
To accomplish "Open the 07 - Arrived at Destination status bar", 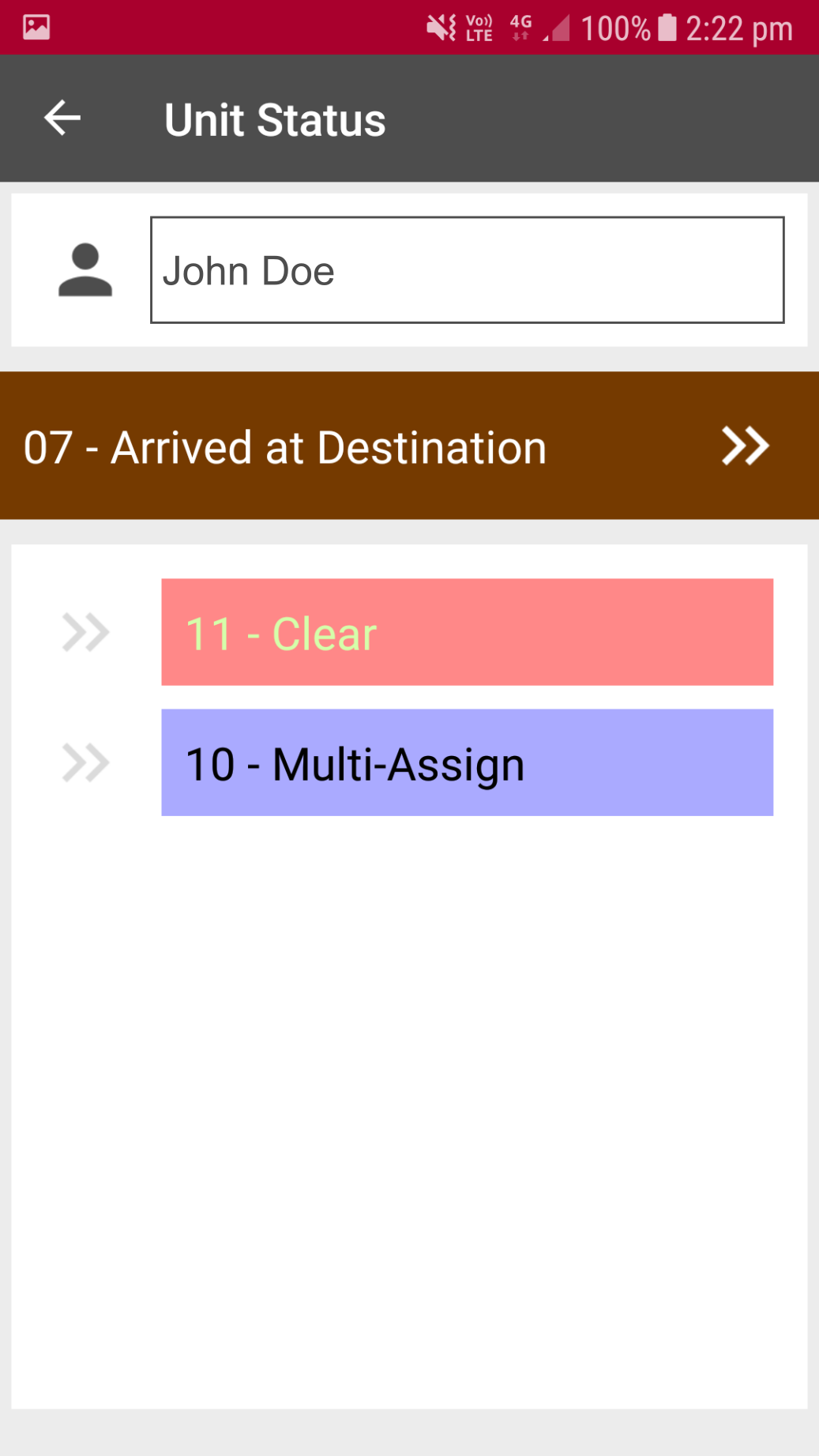I will click(x=409, y=446).
